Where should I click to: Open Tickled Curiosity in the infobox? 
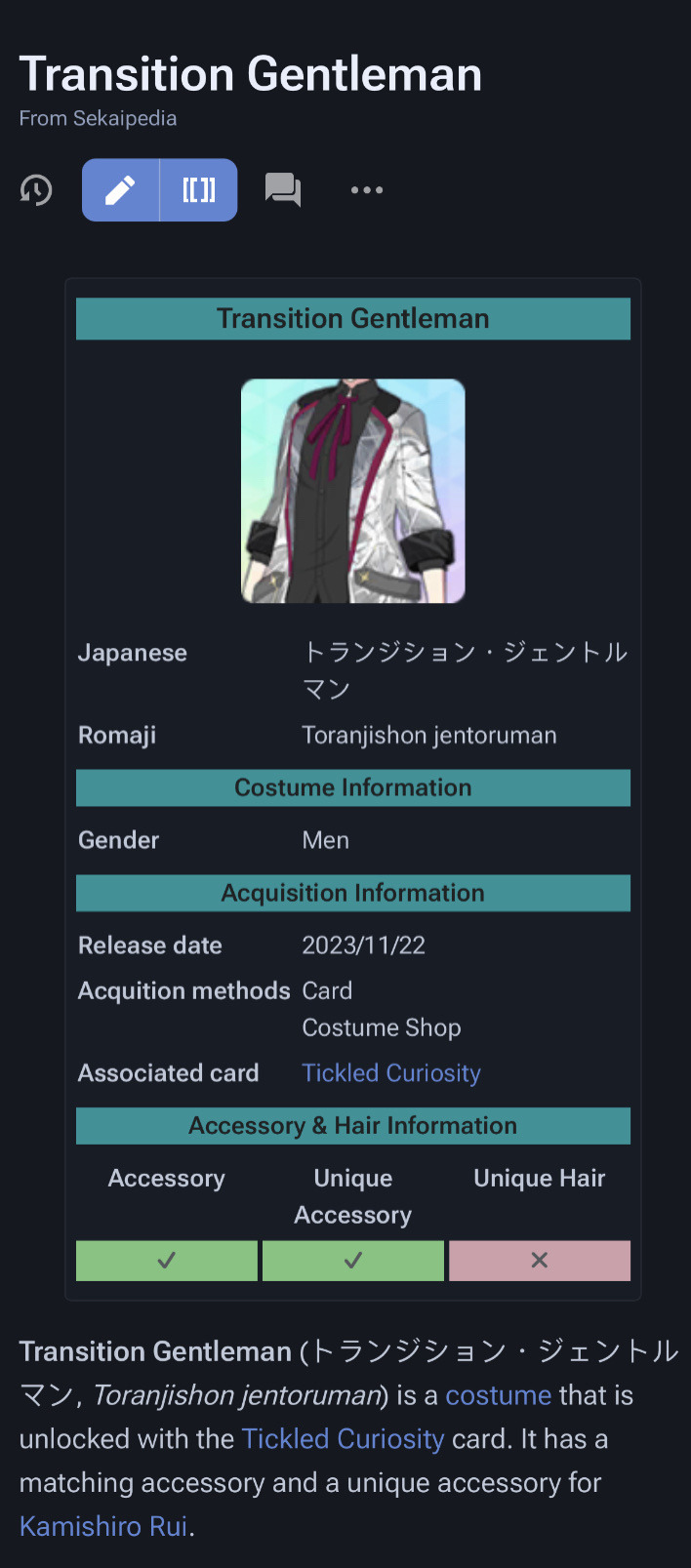pyautogui.click(x=391, y=1073)
